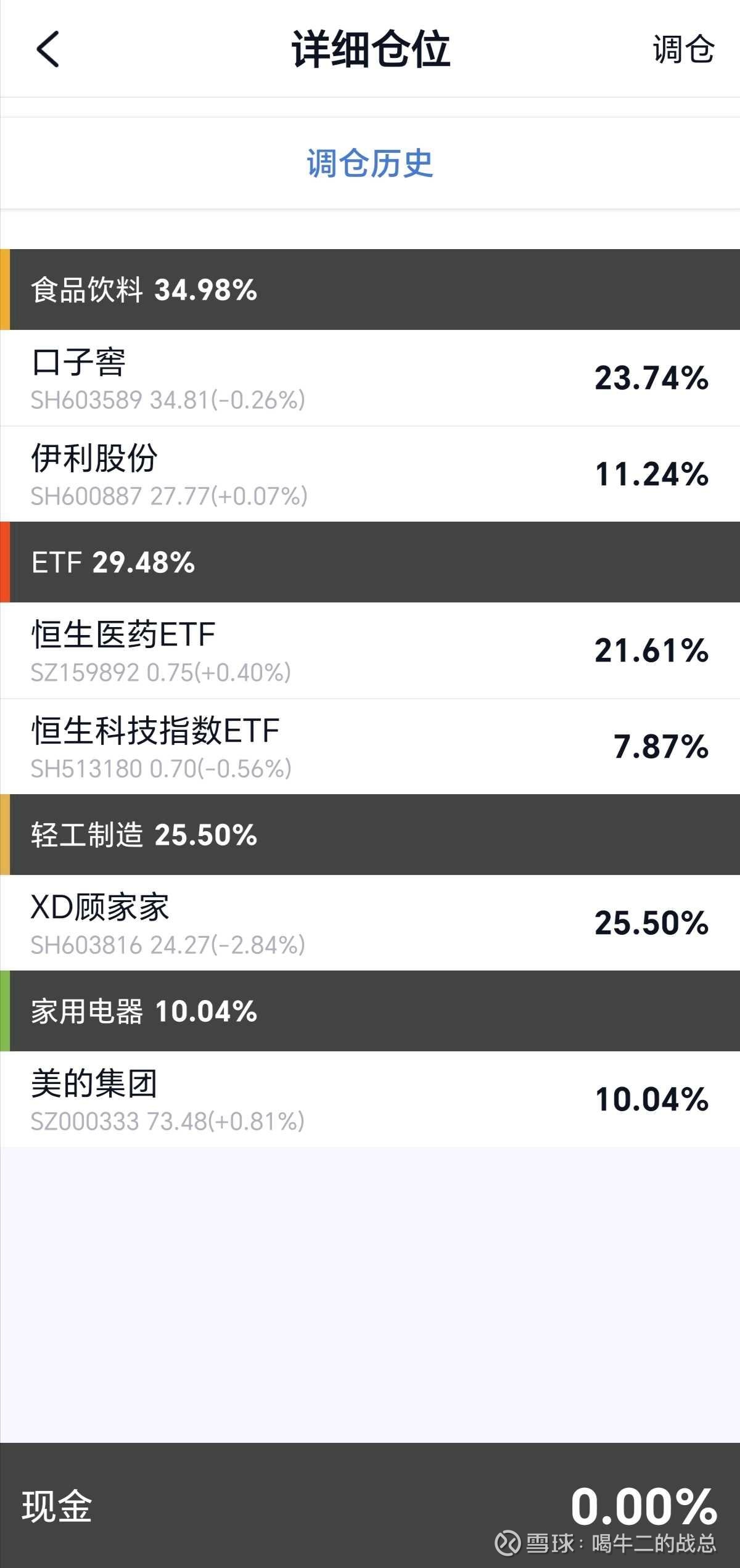View 恒生医药ETF position details

tap(370, 651)
